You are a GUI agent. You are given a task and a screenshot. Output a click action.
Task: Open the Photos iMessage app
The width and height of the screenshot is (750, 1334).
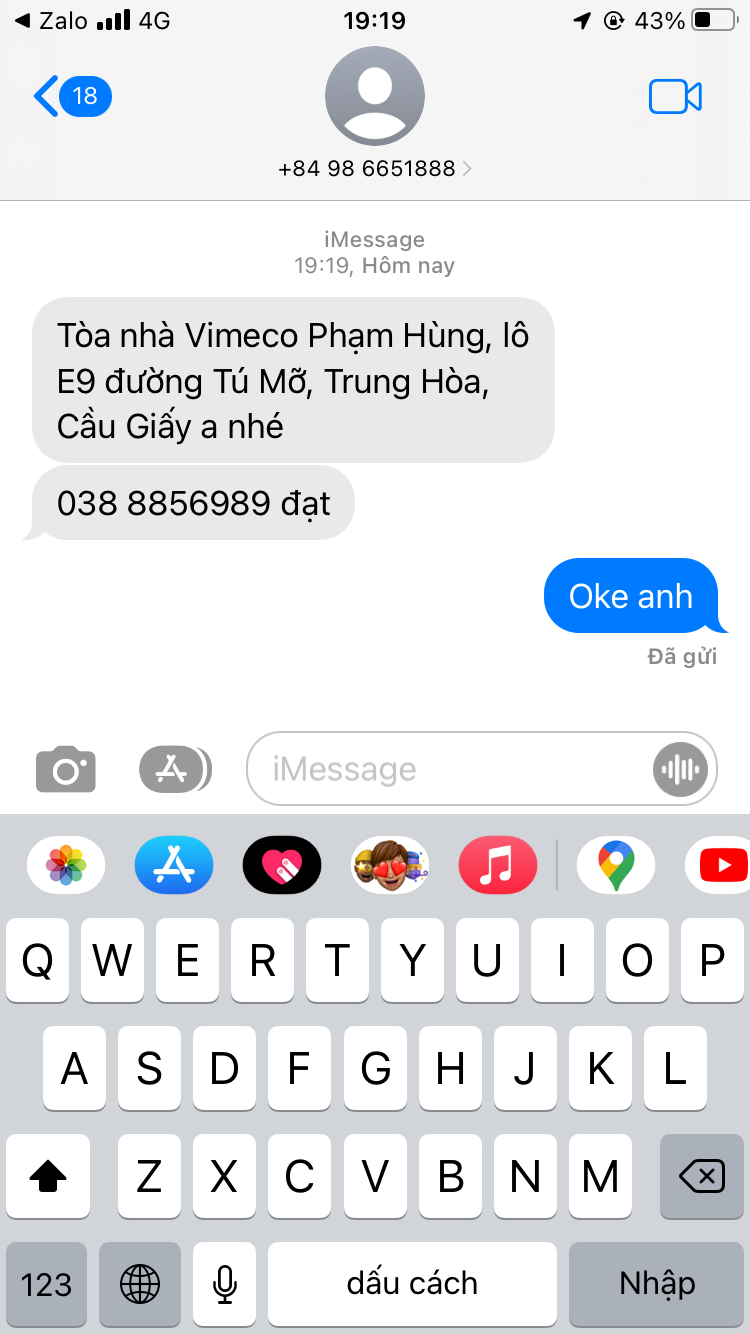click(66, 865)
